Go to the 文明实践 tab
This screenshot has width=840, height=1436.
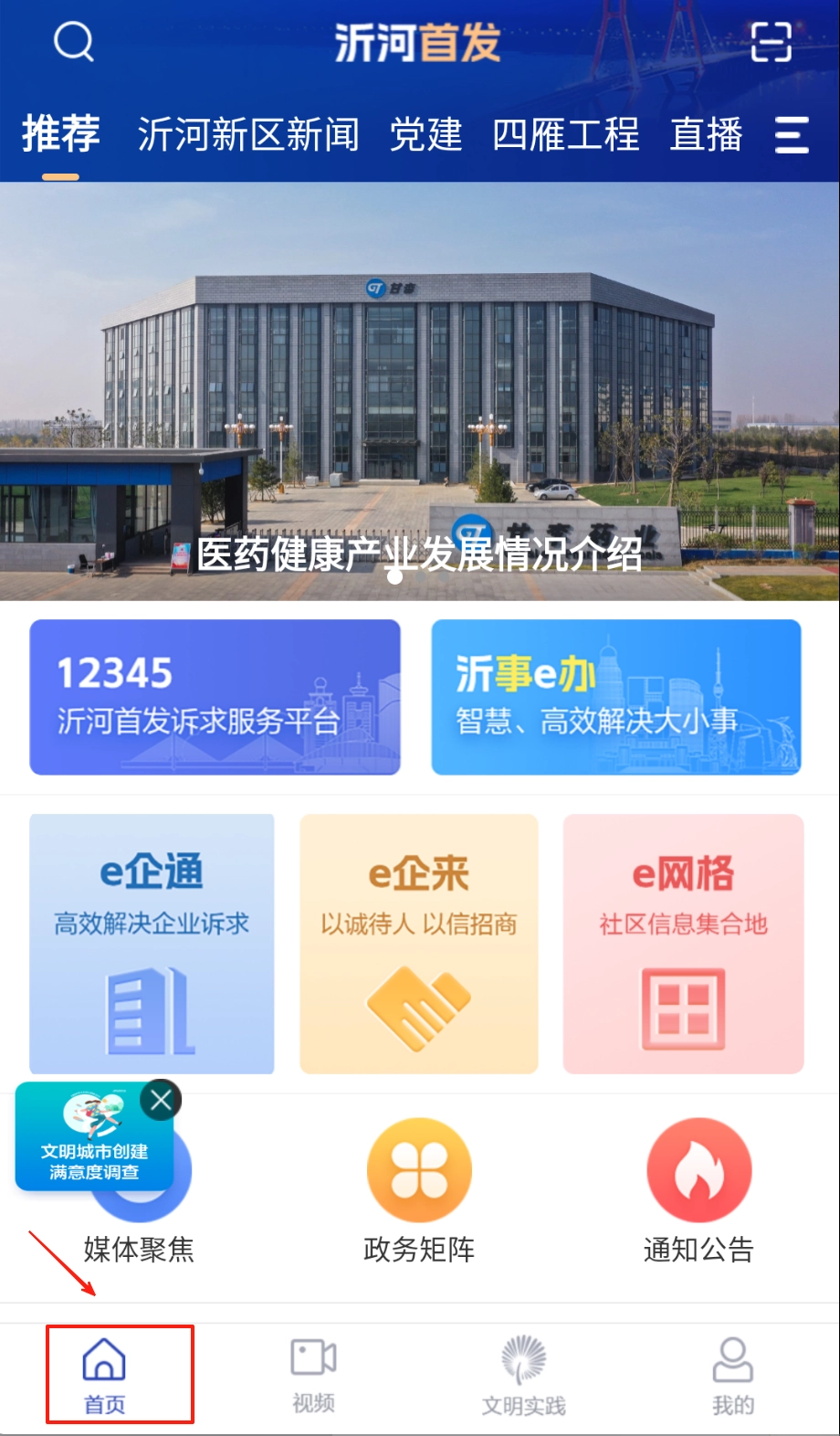click(523, 1374)
